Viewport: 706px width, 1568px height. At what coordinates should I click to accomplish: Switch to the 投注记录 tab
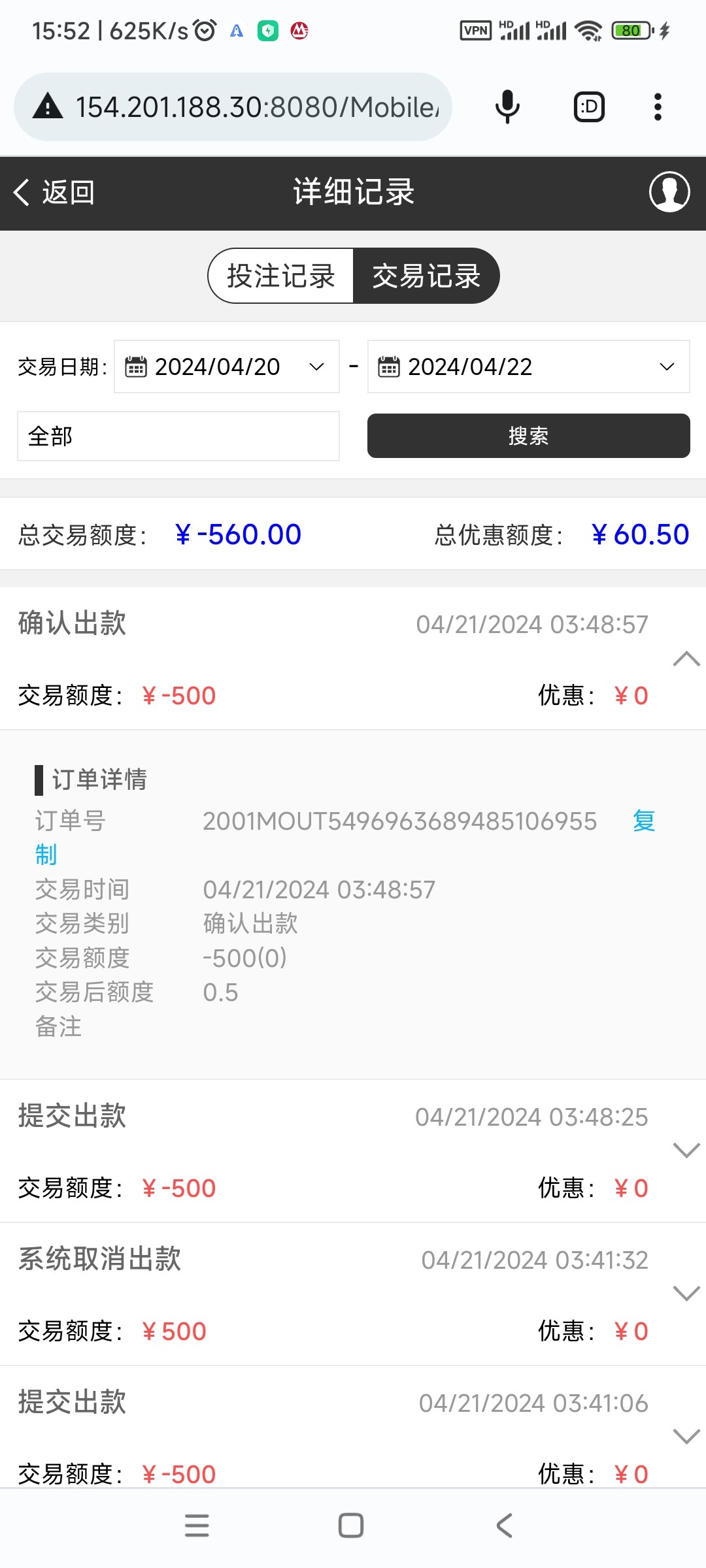tap(281, 276)
